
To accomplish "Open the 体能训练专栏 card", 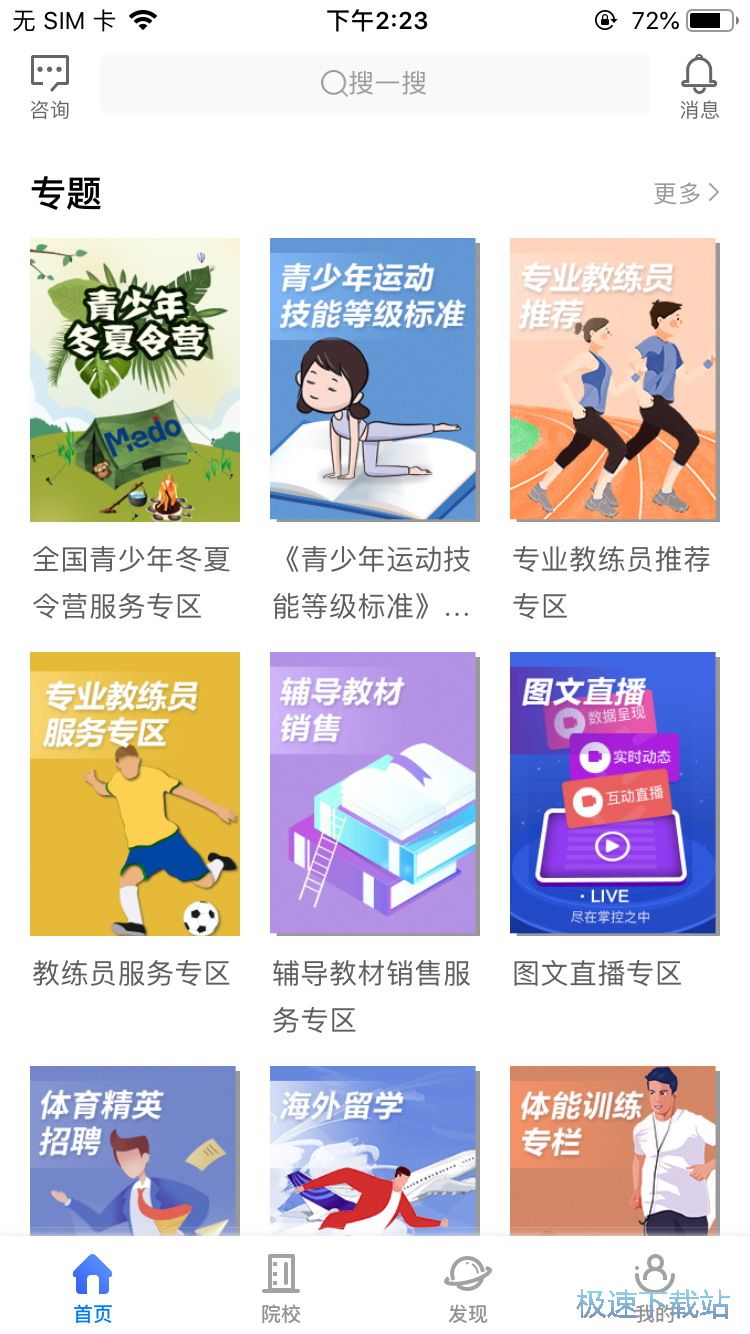I will pos(613,1150).
